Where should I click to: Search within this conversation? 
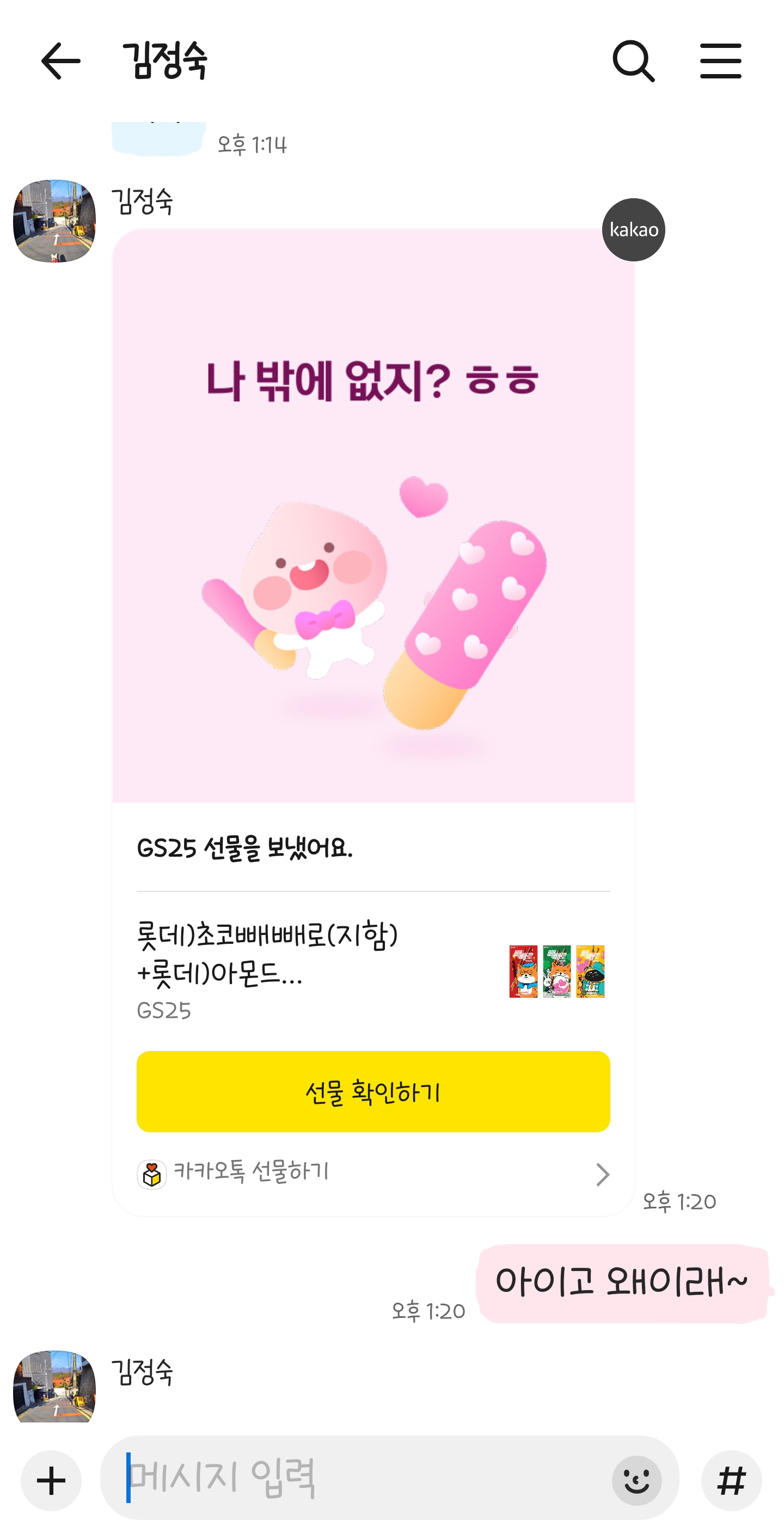pos(634,60)
